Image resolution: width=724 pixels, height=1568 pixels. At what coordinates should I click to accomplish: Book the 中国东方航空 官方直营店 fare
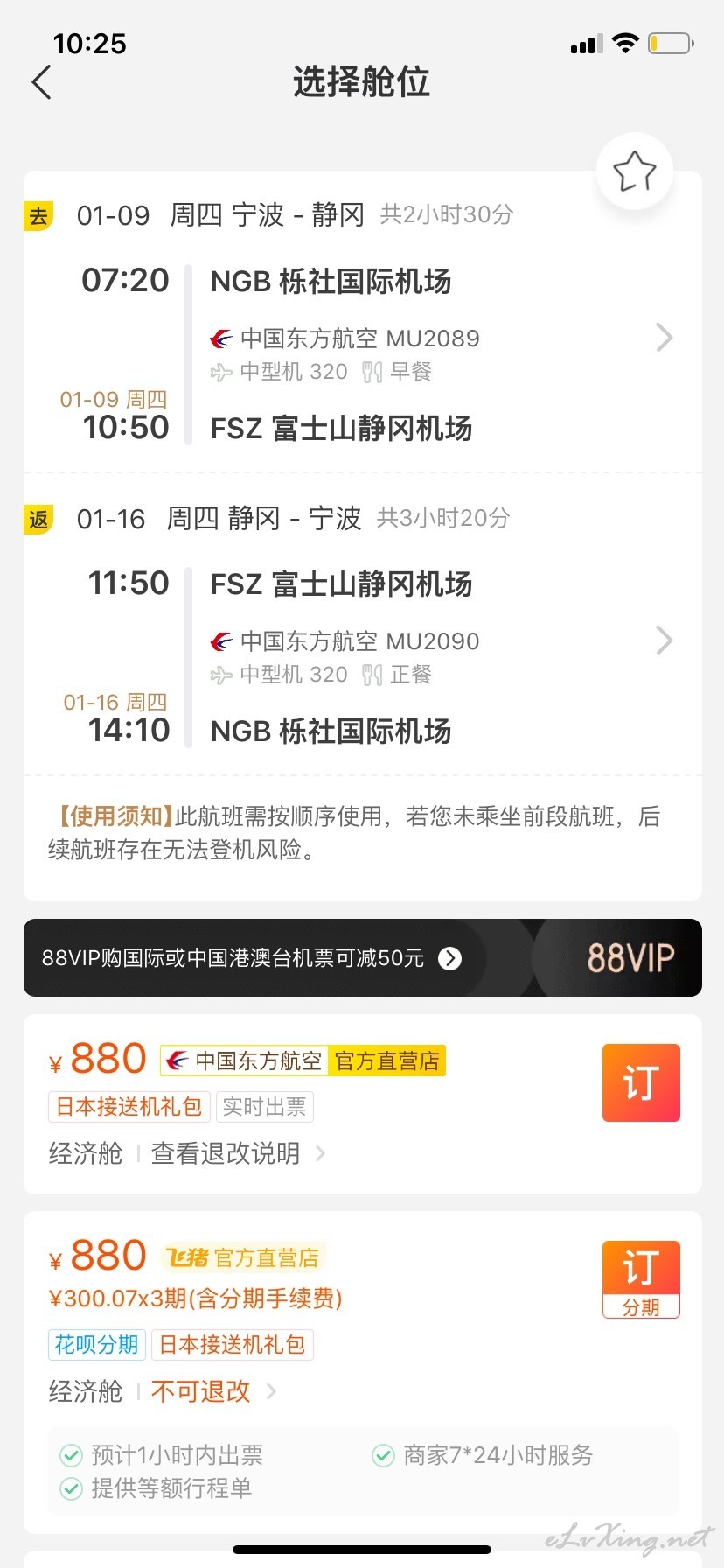point(641,1082)
